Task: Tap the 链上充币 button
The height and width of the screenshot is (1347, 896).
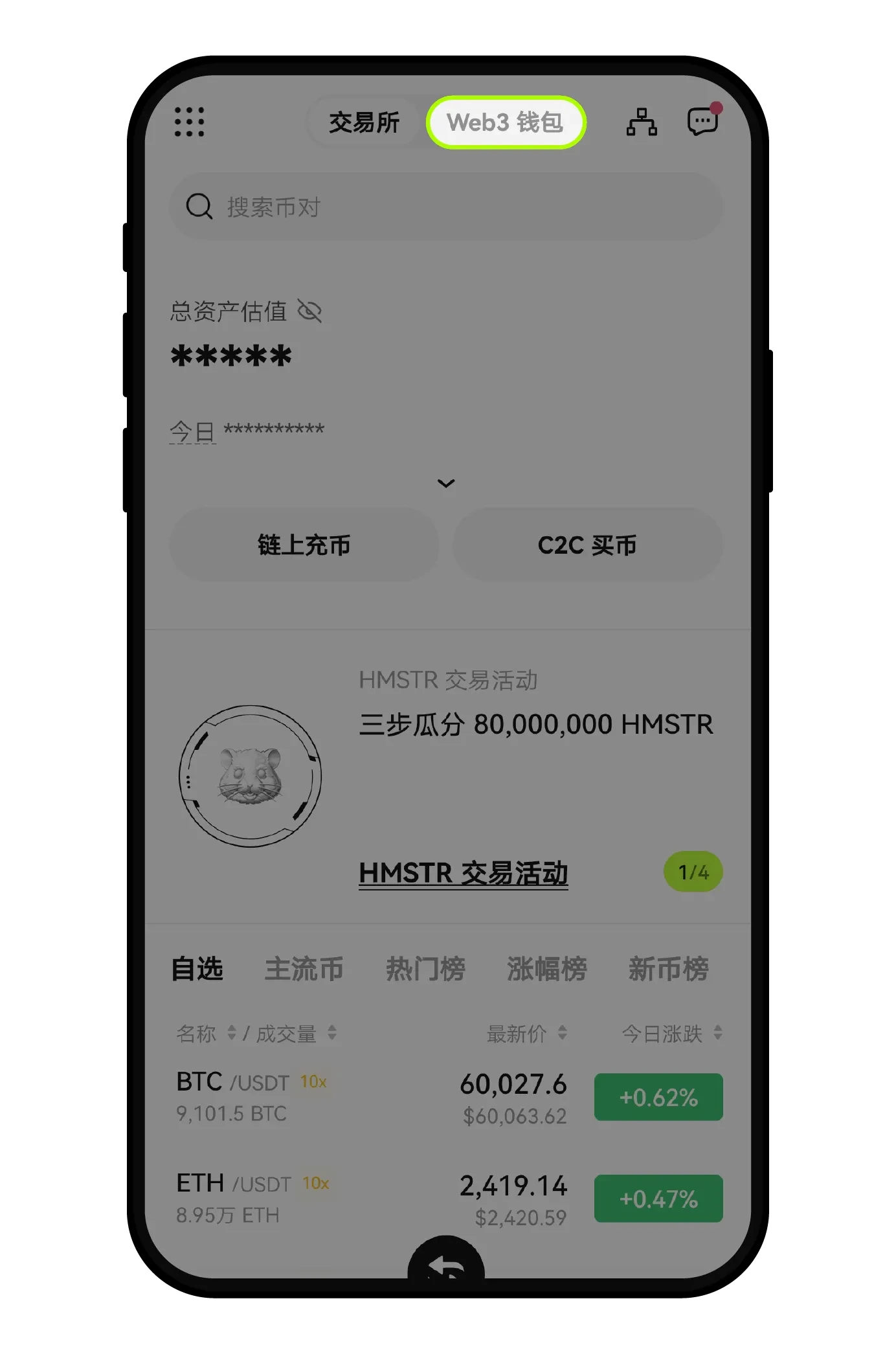Action: 304,545
